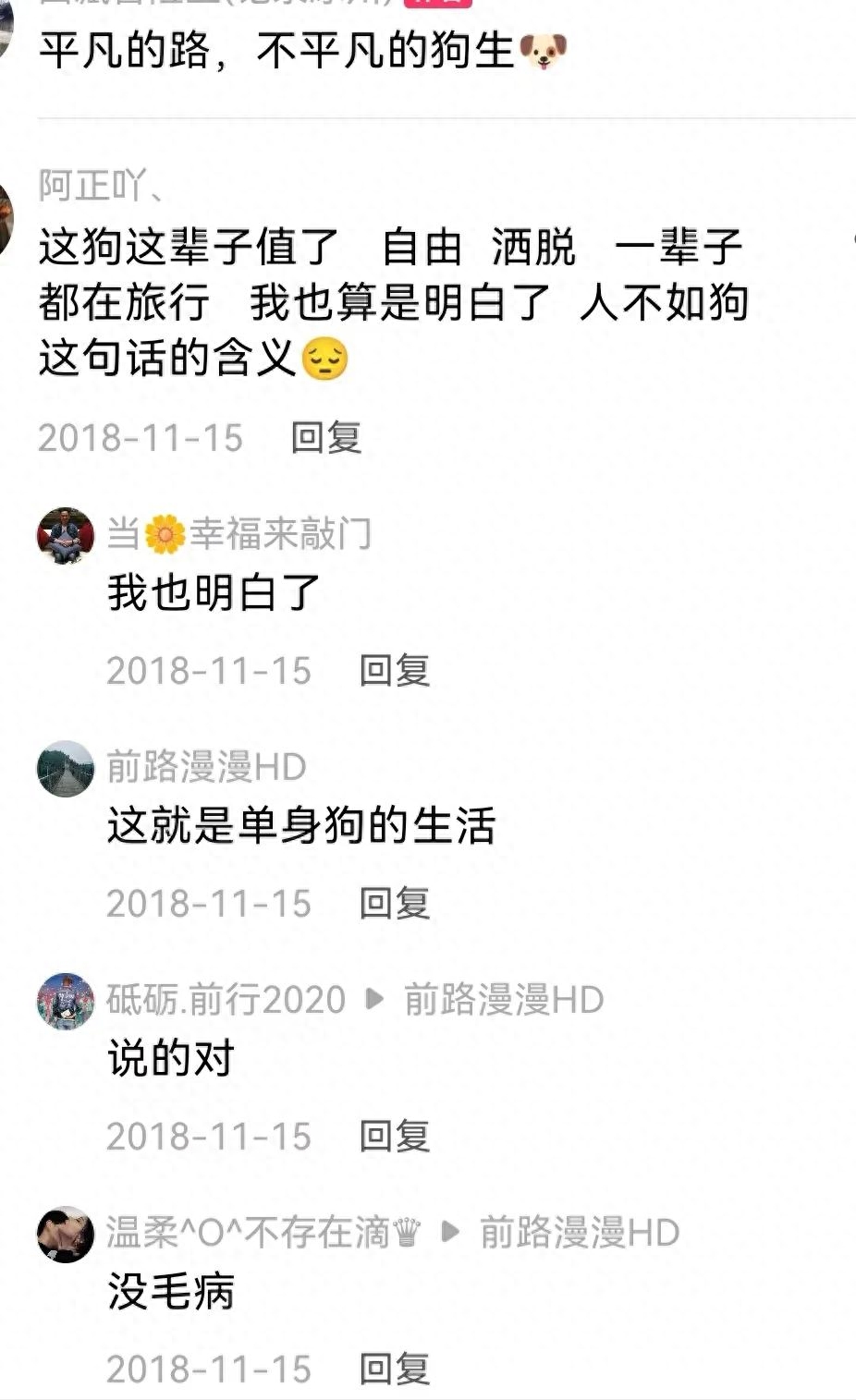The height and width of the screenshot is (1400, 856).
Task: Open username 砥砺.前行2020
Action: click(x=226, y=1000)
